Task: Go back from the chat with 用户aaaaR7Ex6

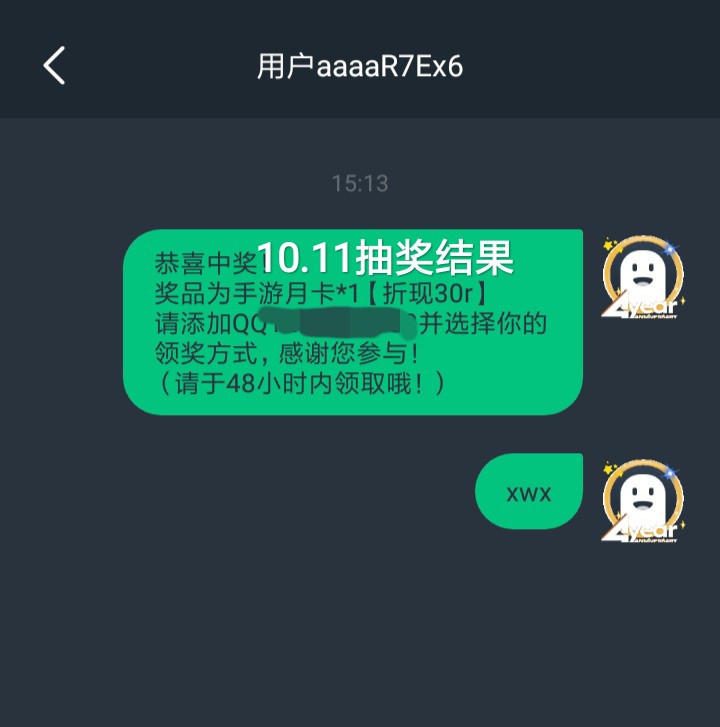Action: [55, 66]
